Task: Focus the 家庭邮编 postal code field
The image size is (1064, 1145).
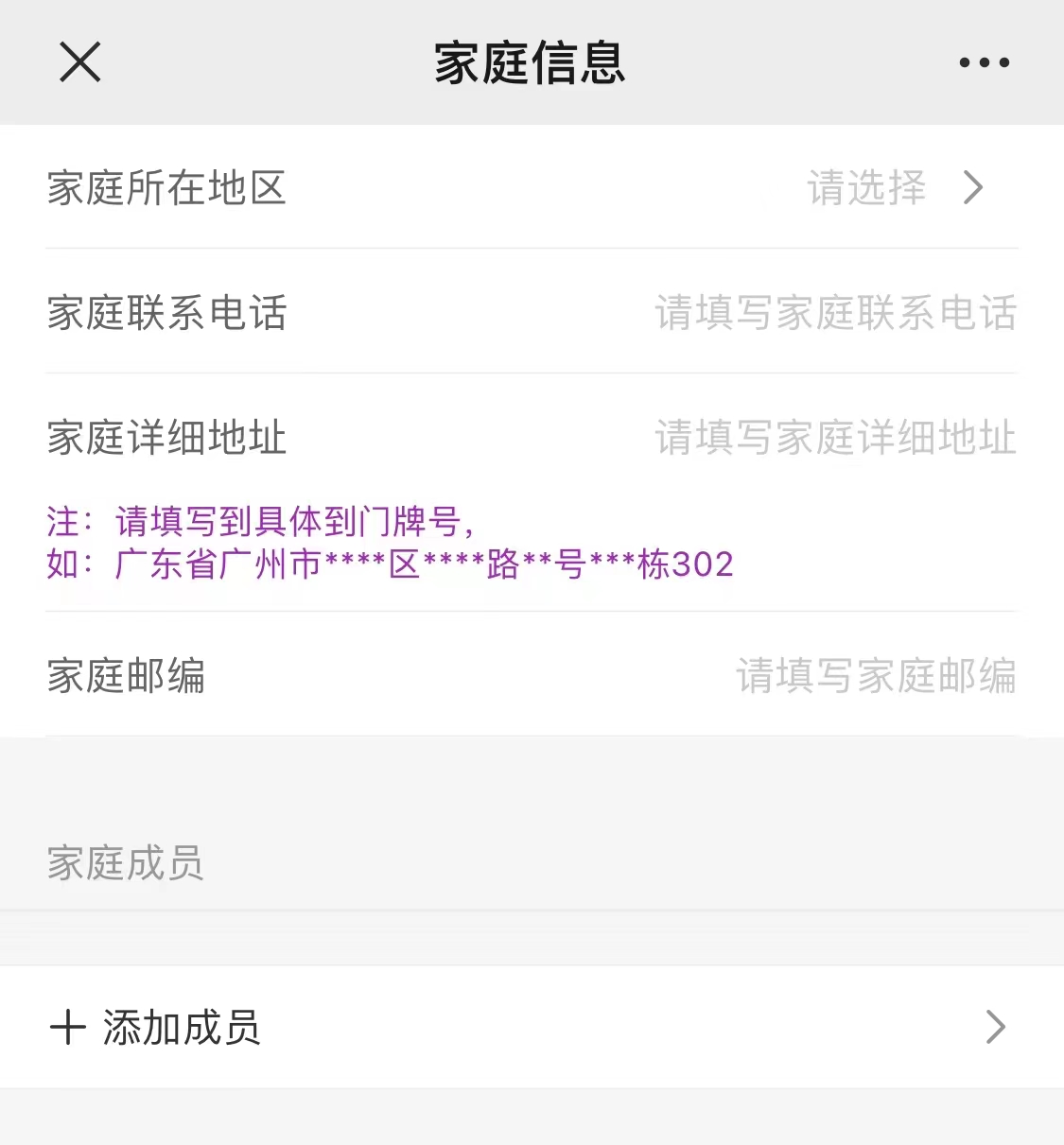Action: point(875,676)
